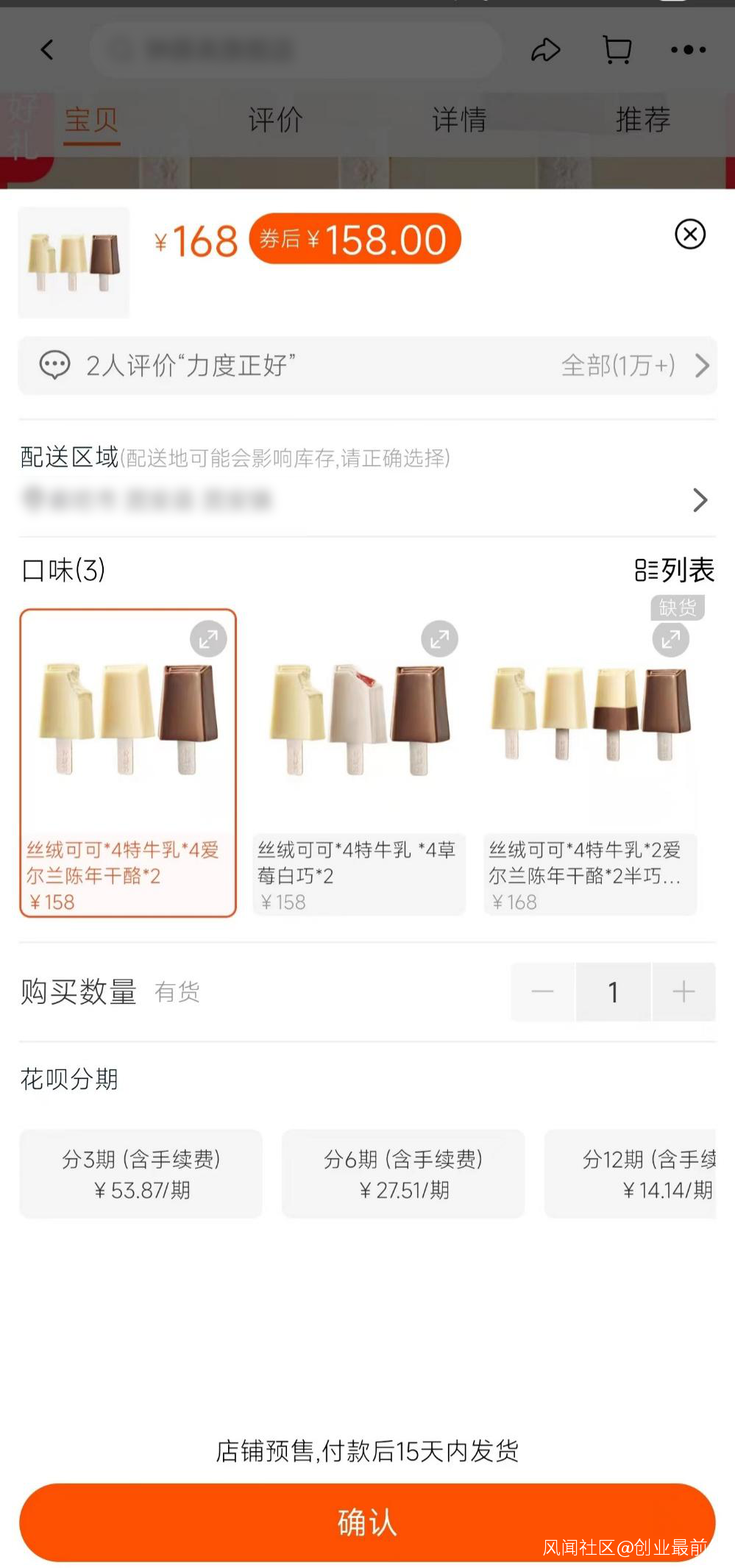Viewport: 735px width, 1568px height.
Task: View all 1万+ reviews
Action: pos(634,365)
